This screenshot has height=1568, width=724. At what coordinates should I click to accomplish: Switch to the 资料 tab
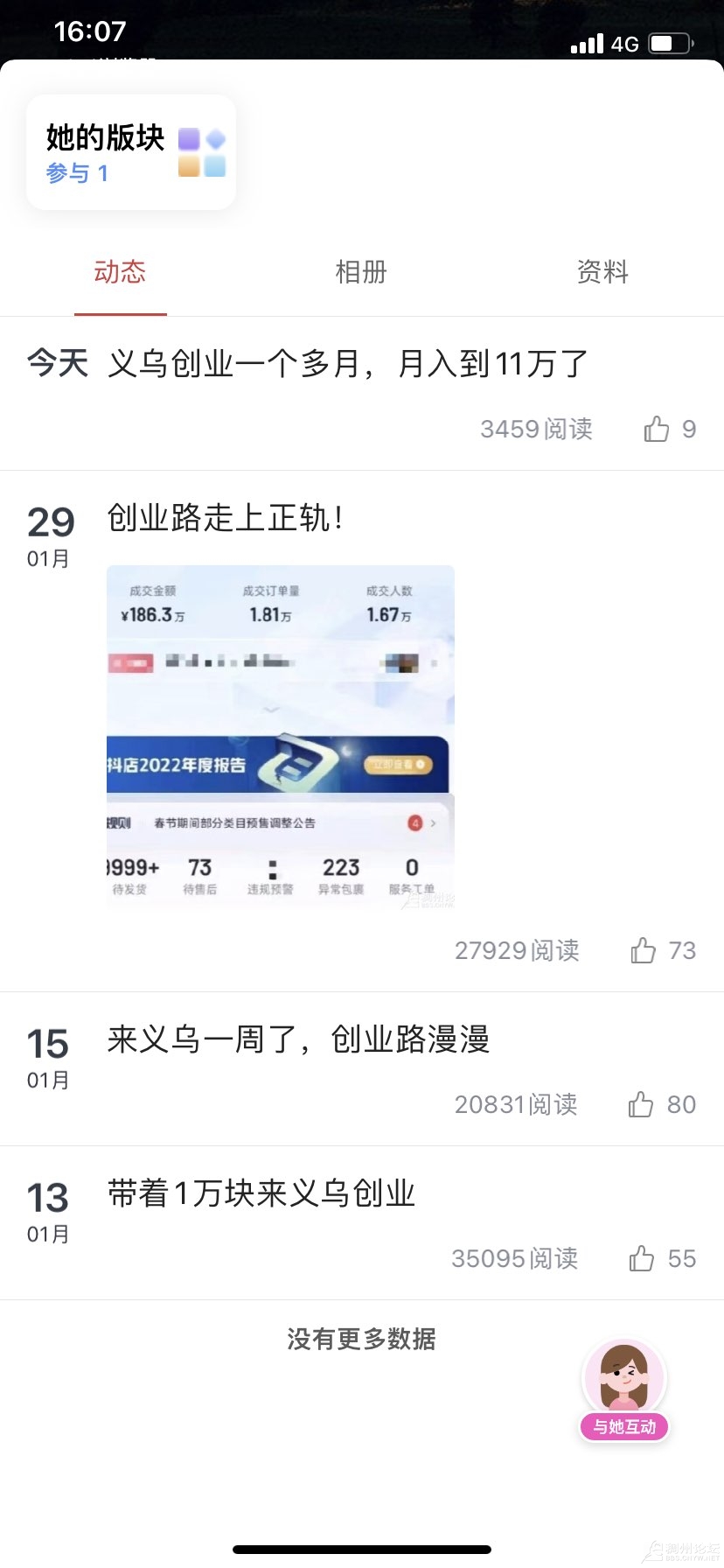[x=602, y=272]
